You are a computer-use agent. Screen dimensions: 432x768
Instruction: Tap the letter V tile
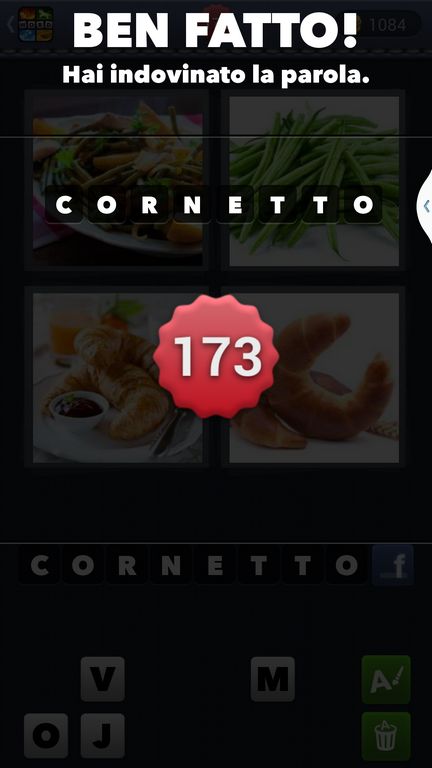click(102, 679)
